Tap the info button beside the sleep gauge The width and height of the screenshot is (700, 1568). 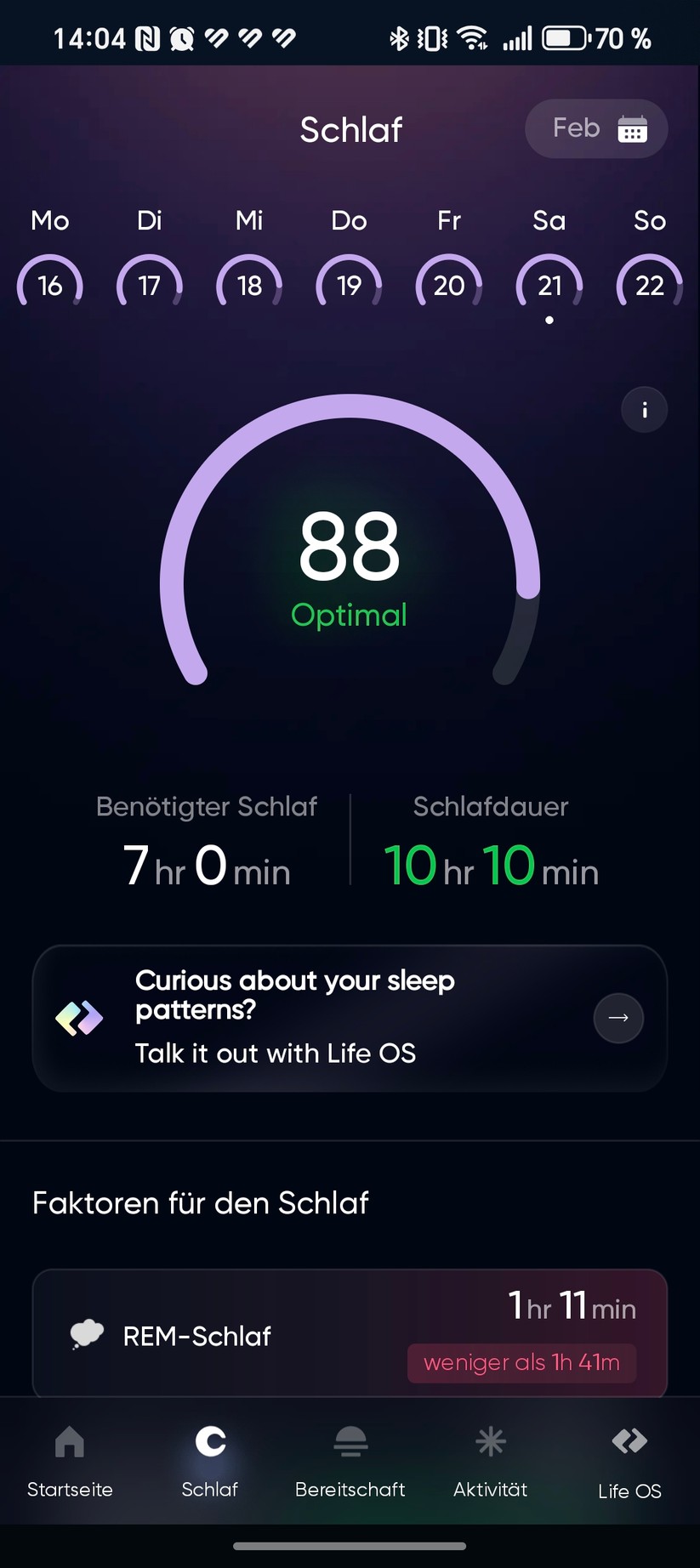(644, 409)
